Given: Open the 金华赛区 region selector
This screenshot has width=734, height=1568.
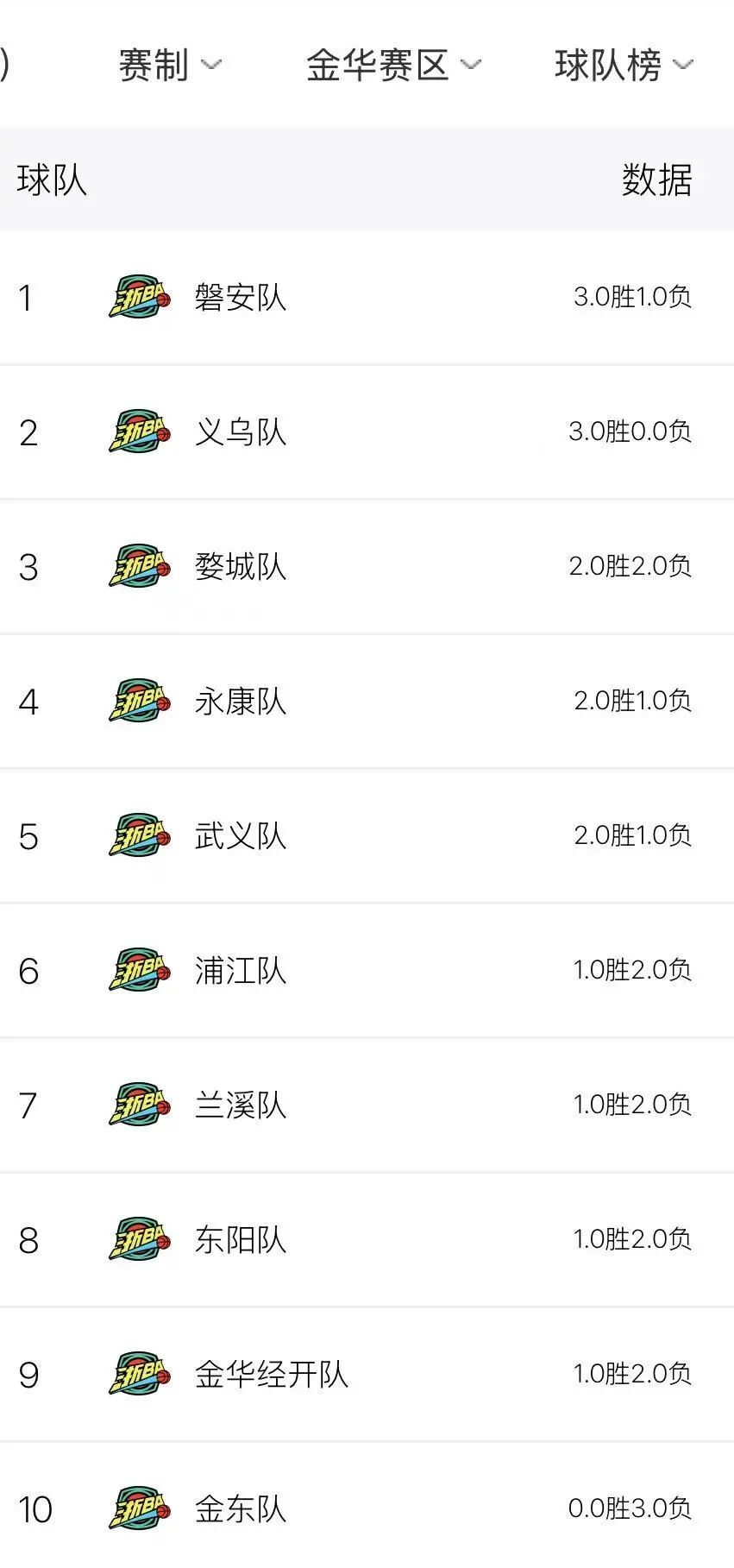Looking at the screenshot, I should 393,66.
